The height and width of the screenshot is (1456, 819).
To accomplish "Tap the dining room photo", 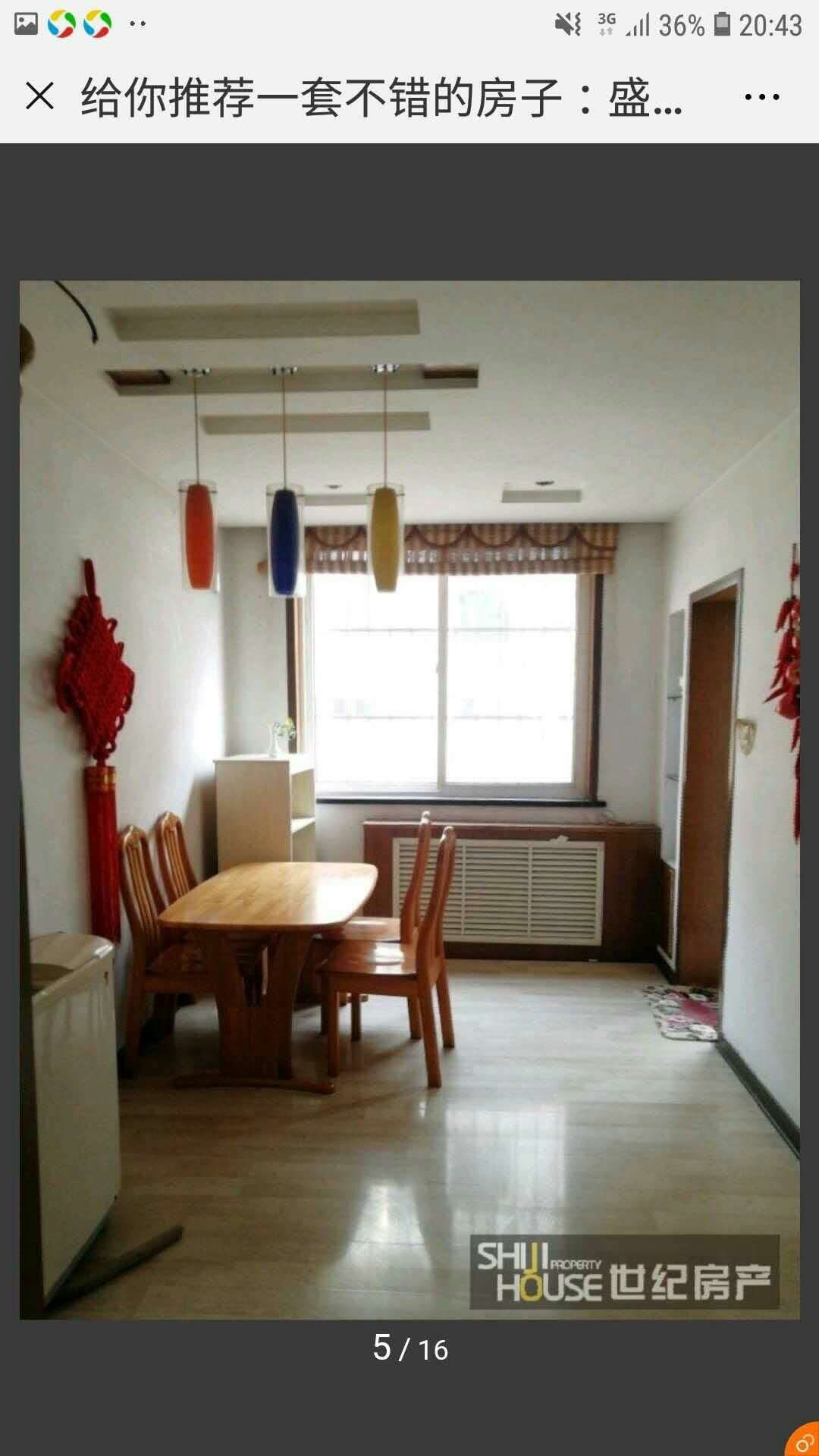I will click(x=409, y=800).
